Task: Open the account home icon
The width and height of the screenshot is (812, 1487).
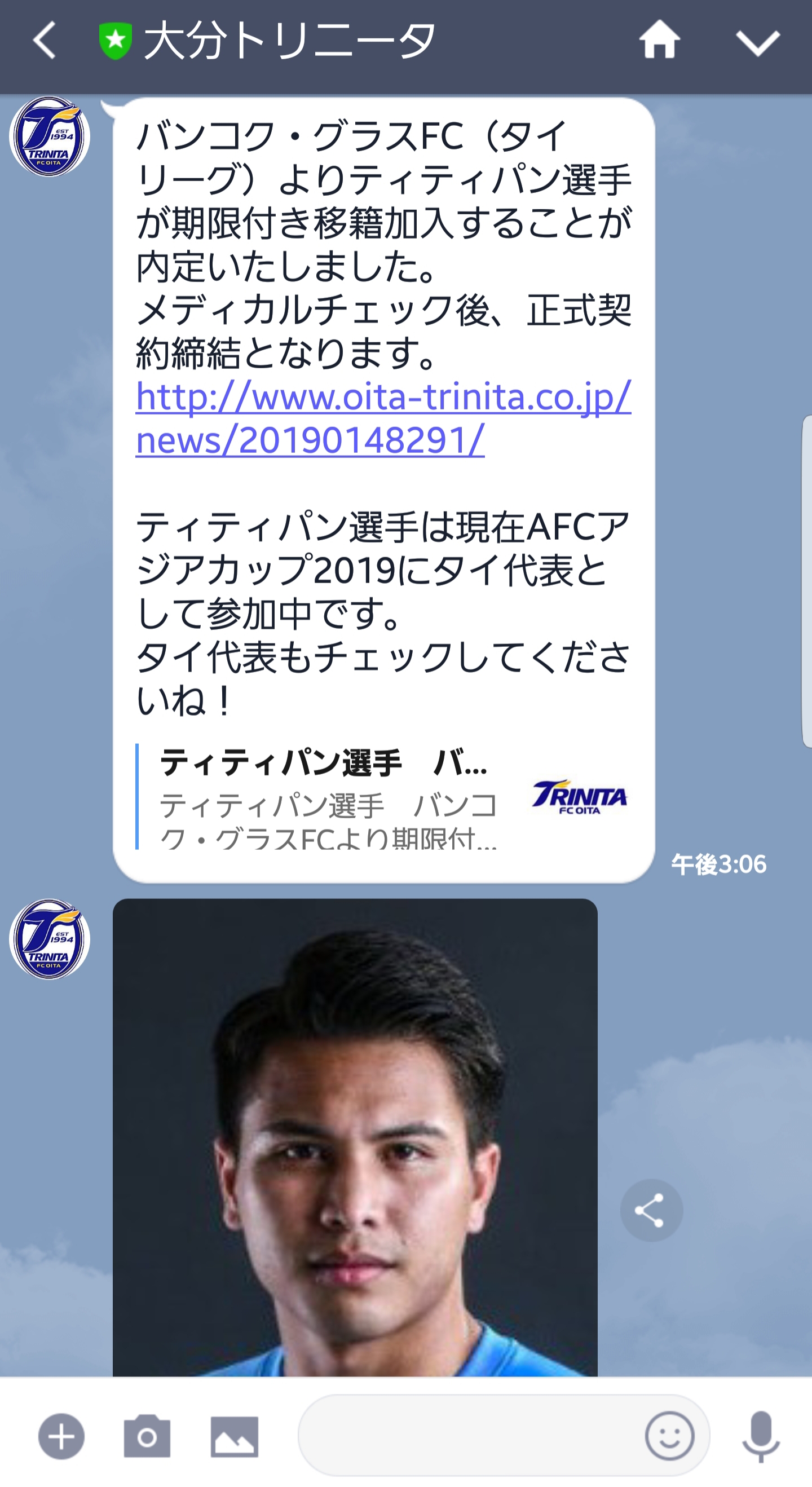Action: point(659,41)
